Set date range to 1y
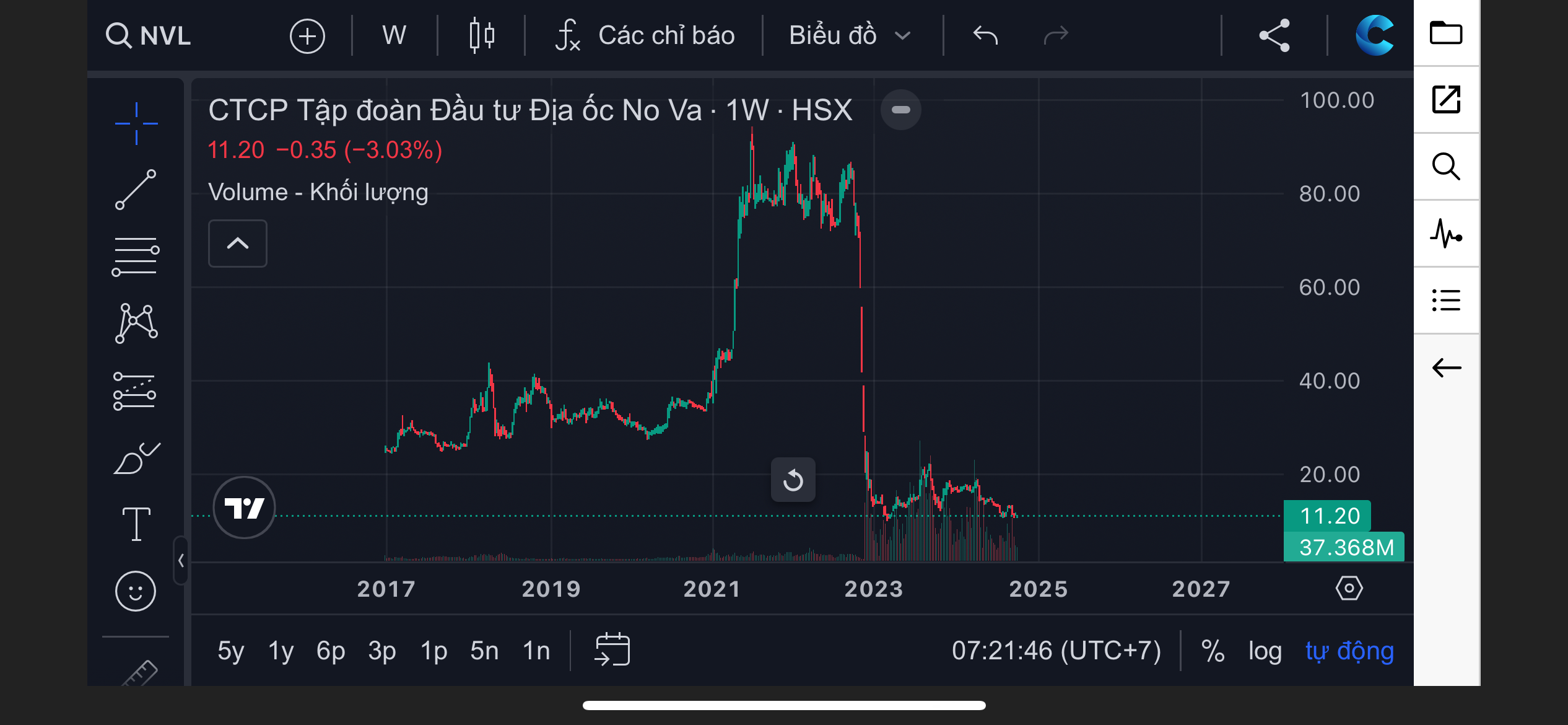 coord(281,651)
